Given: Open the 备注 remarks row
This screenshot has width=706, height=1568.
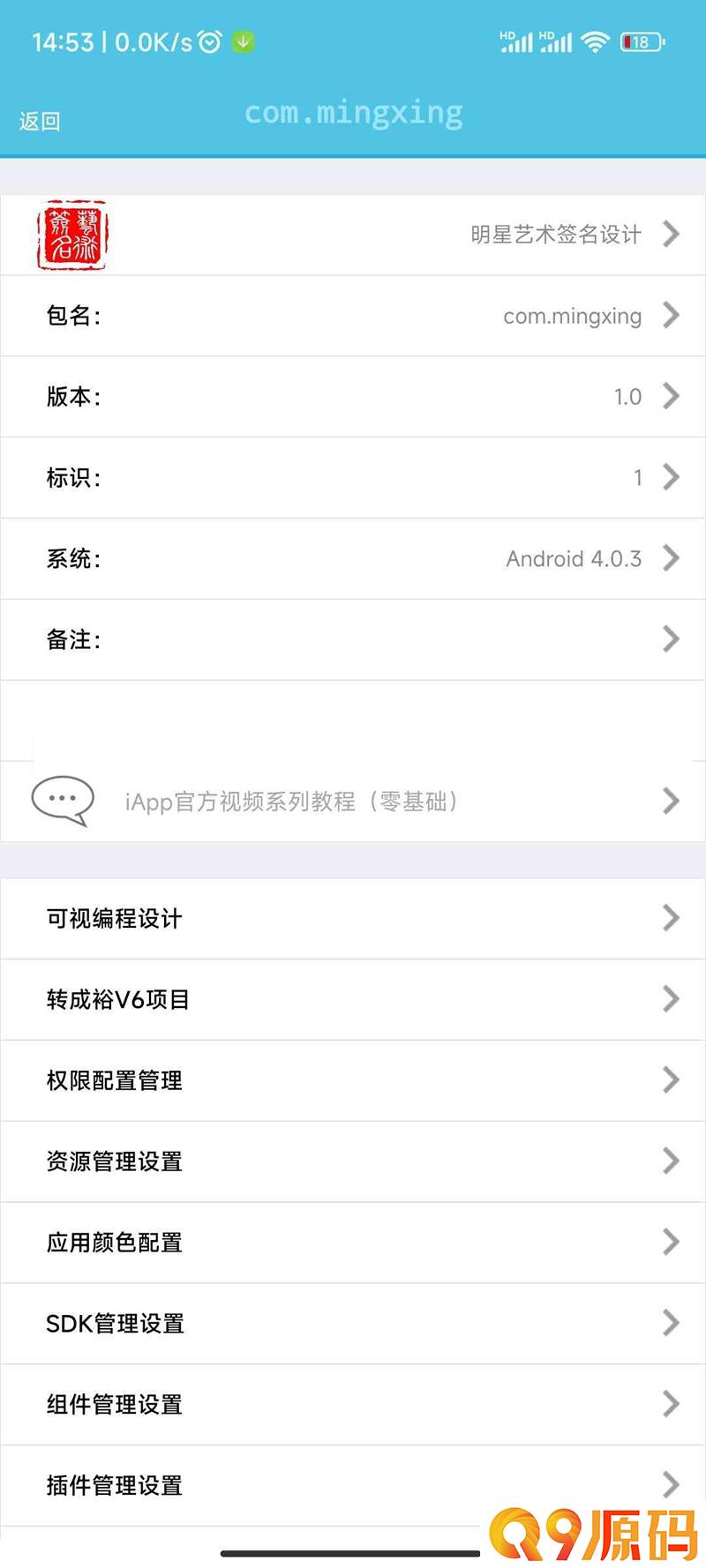Looking at the screenshot, I should tap(353, 640).
